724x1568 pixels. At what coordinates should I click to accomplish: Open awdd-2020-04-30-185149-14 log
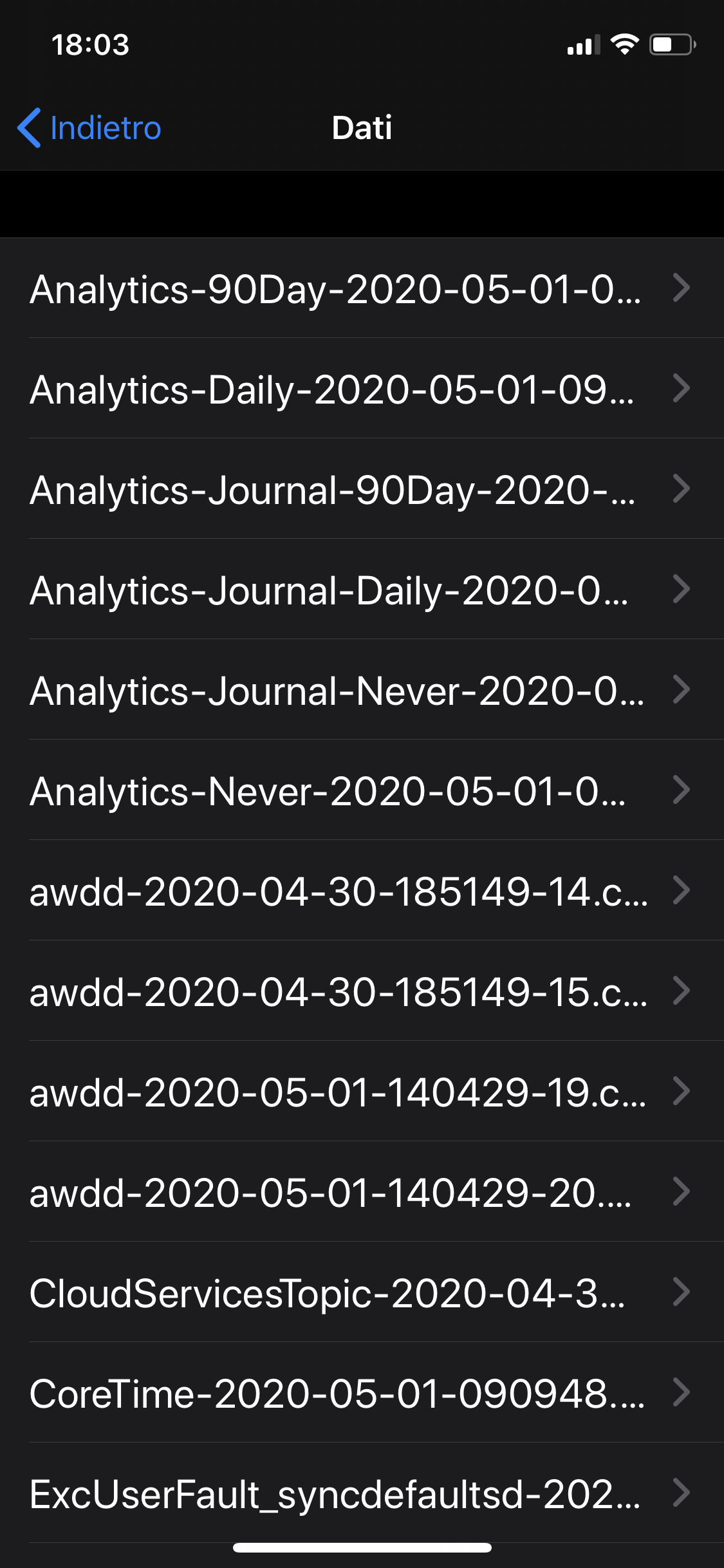click(362, 891)
